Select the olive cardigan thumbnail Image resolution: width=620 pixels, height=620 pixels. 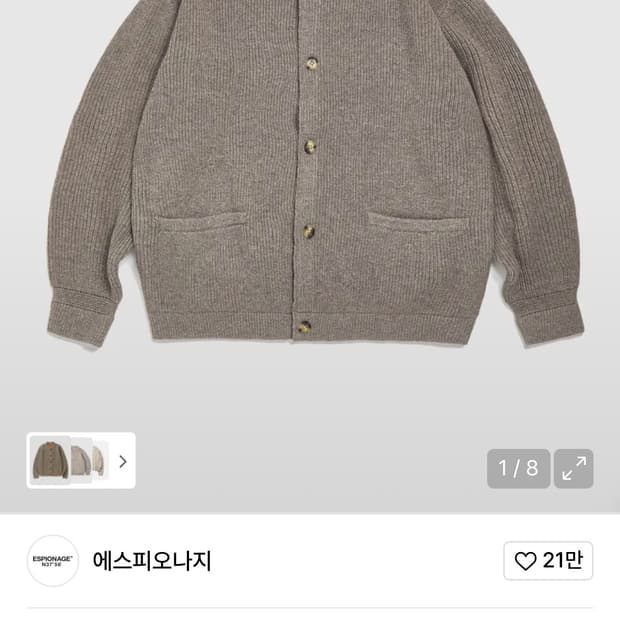[x=50, y=460]
